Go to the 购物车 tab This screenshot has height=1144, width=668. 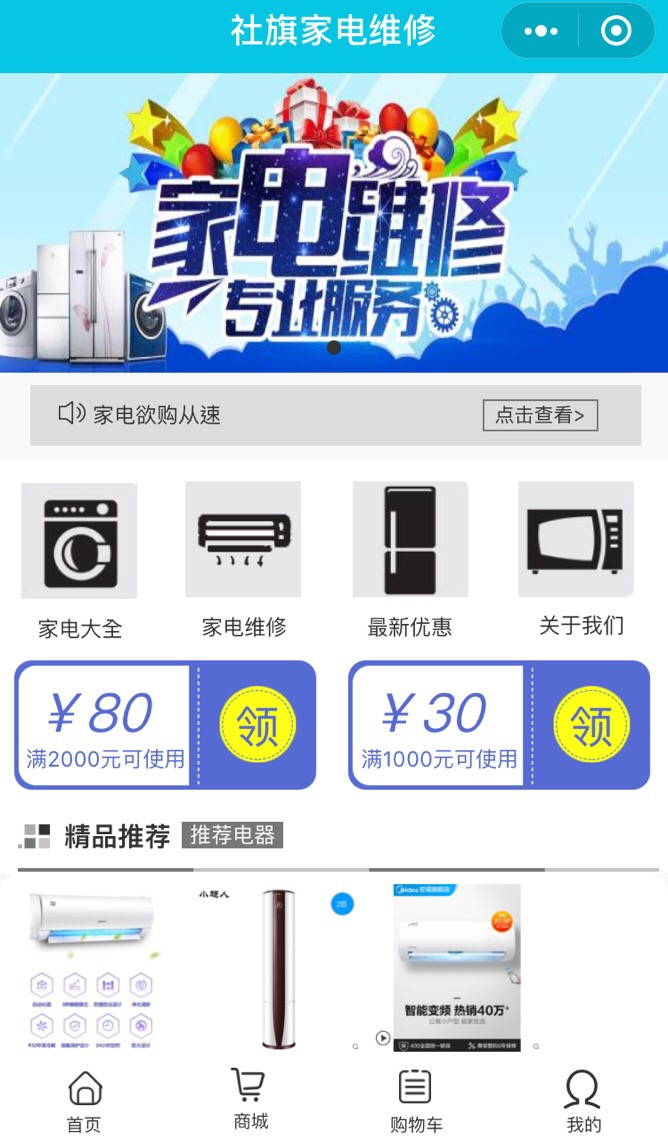click(415, 1101)
